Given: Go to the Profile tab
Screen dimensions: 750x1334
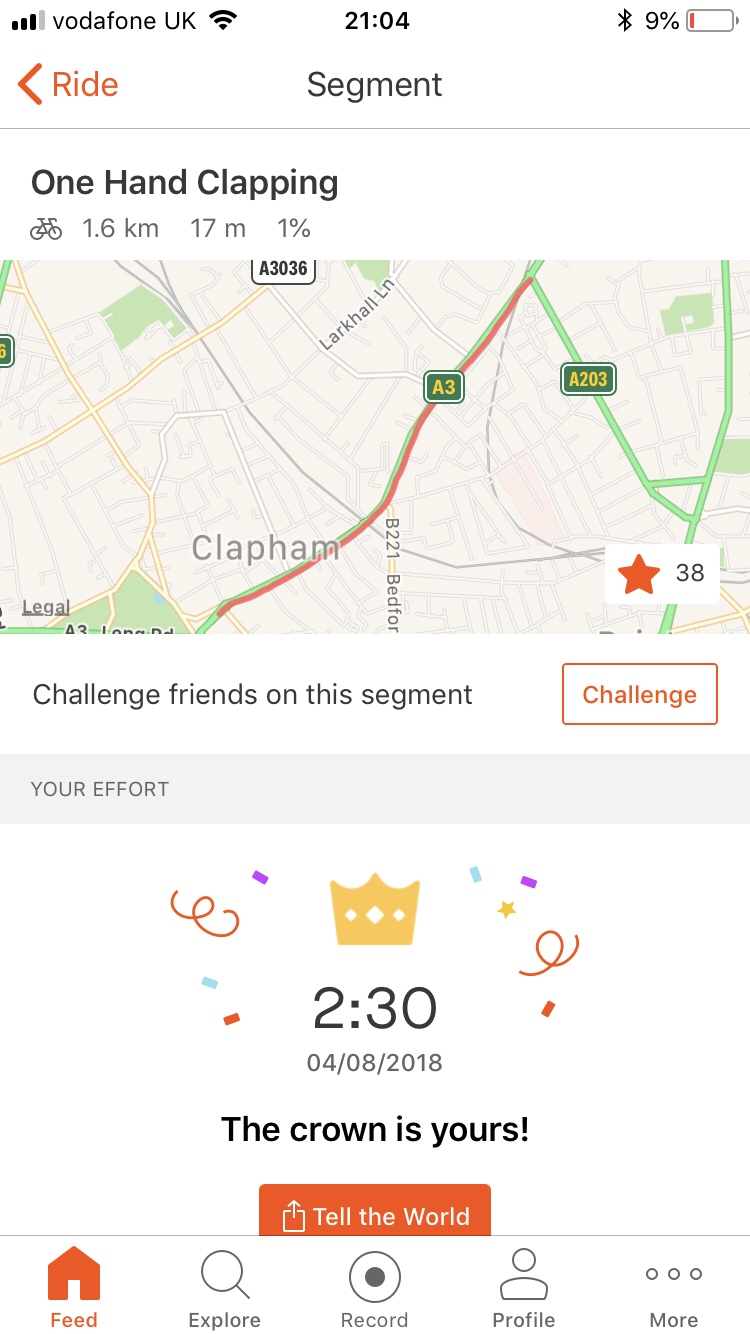Looking at the screenshot, I should (x=524, y=1286).
